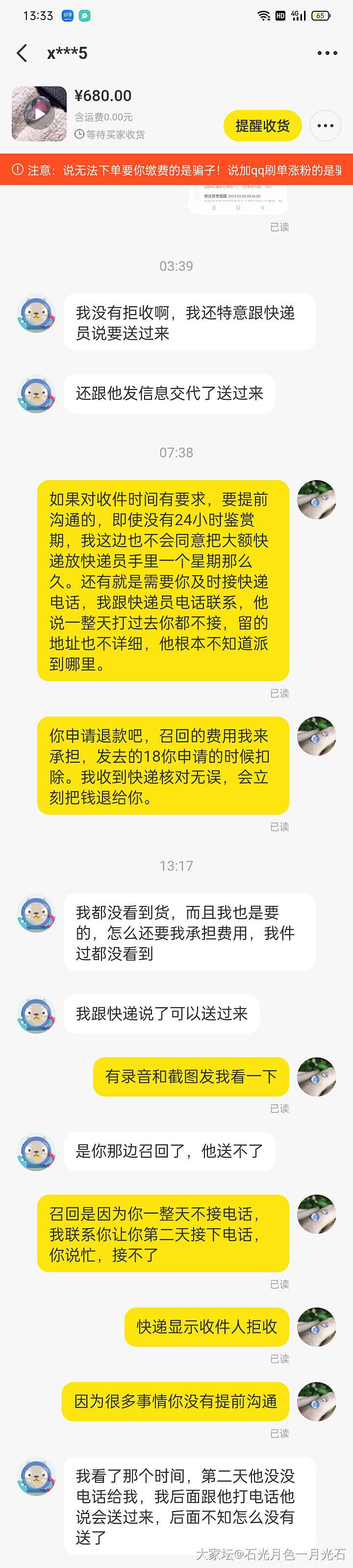353x1568 pixels.
Task: Open the ¥680.00 product video thumbnail
Action: tap(39, 114)
